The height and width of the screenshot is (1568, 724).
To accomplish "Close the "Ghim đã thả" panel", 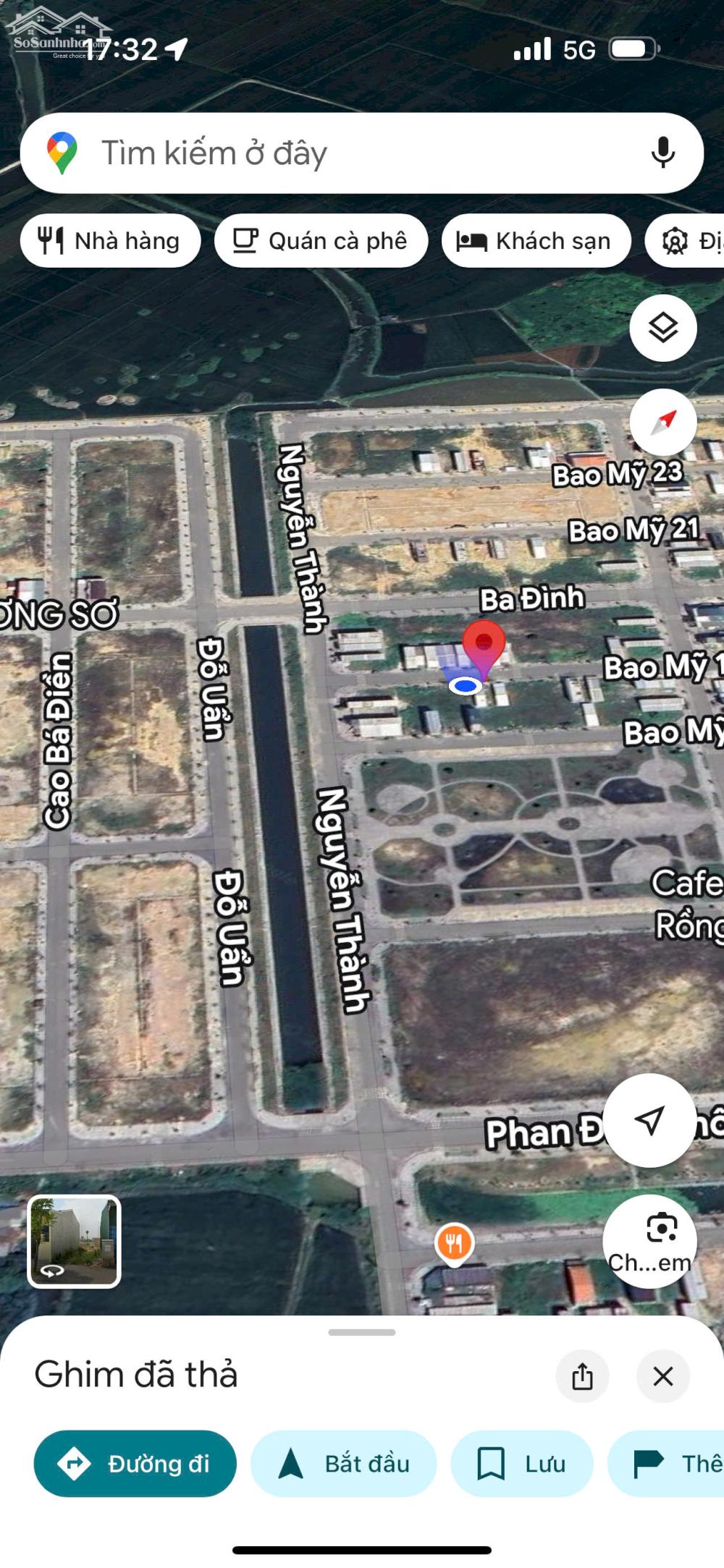I will point(662,1376).
